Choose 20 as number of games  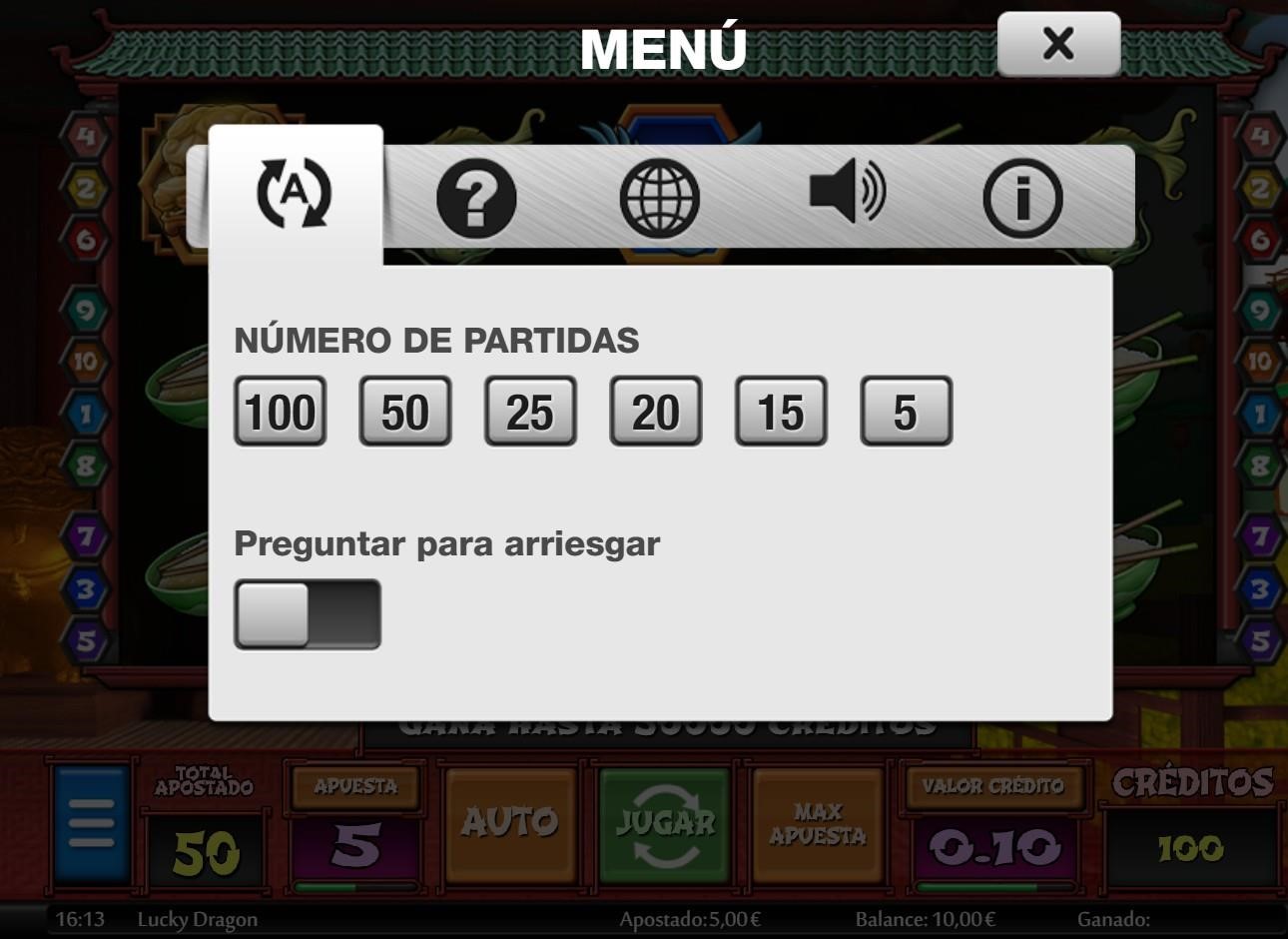[x=656, y=412]
